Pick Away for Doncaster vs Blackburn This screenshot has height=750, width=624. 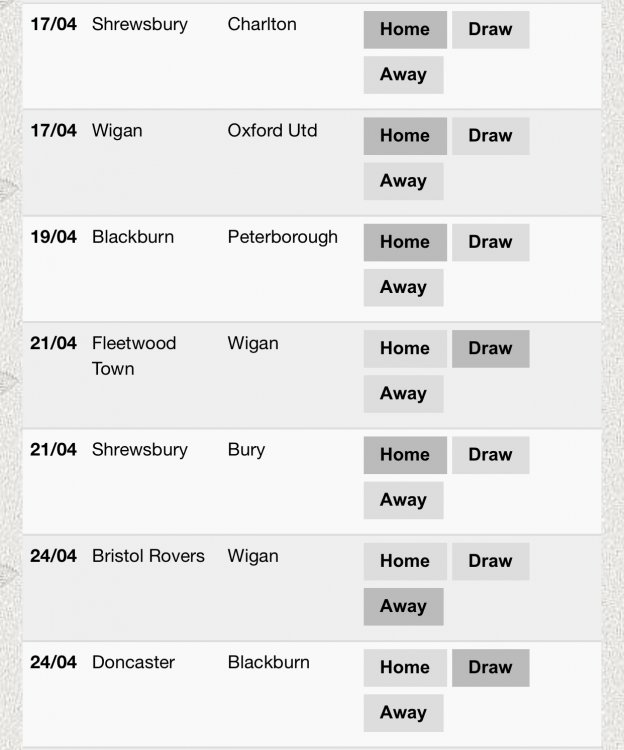coord(403,713)
